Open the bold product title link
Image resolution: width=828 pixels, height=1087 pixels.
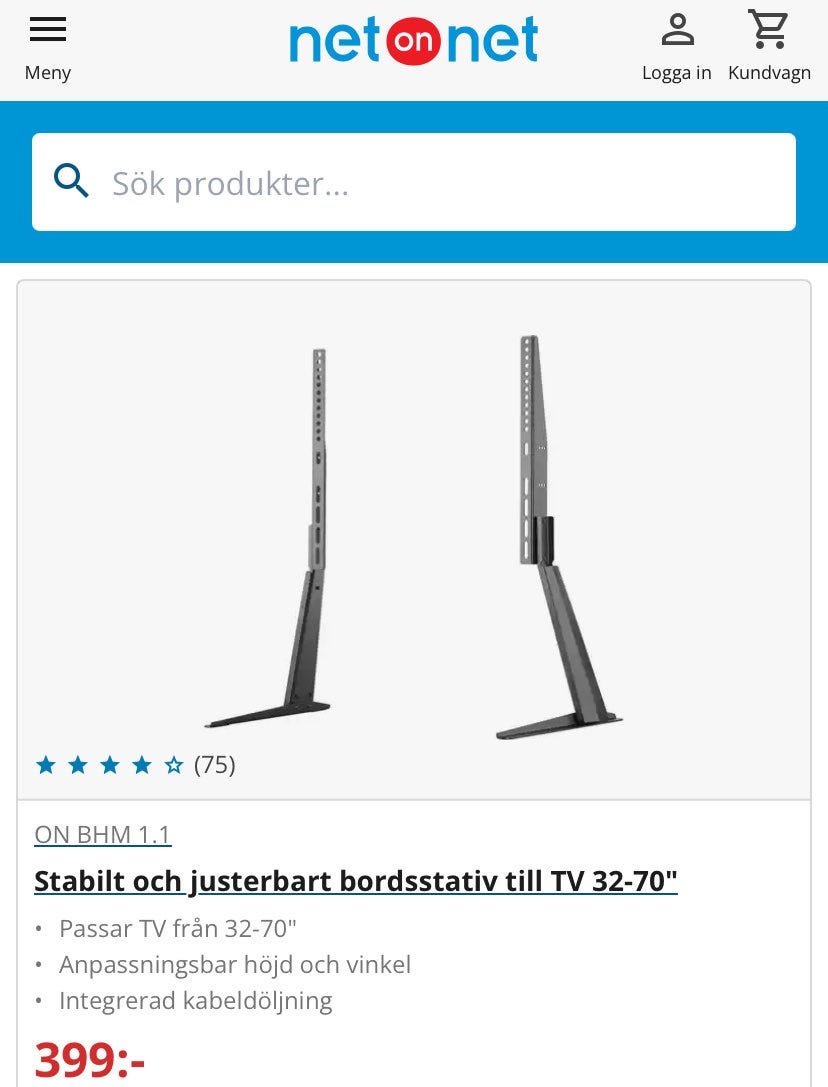pos(356,881)
